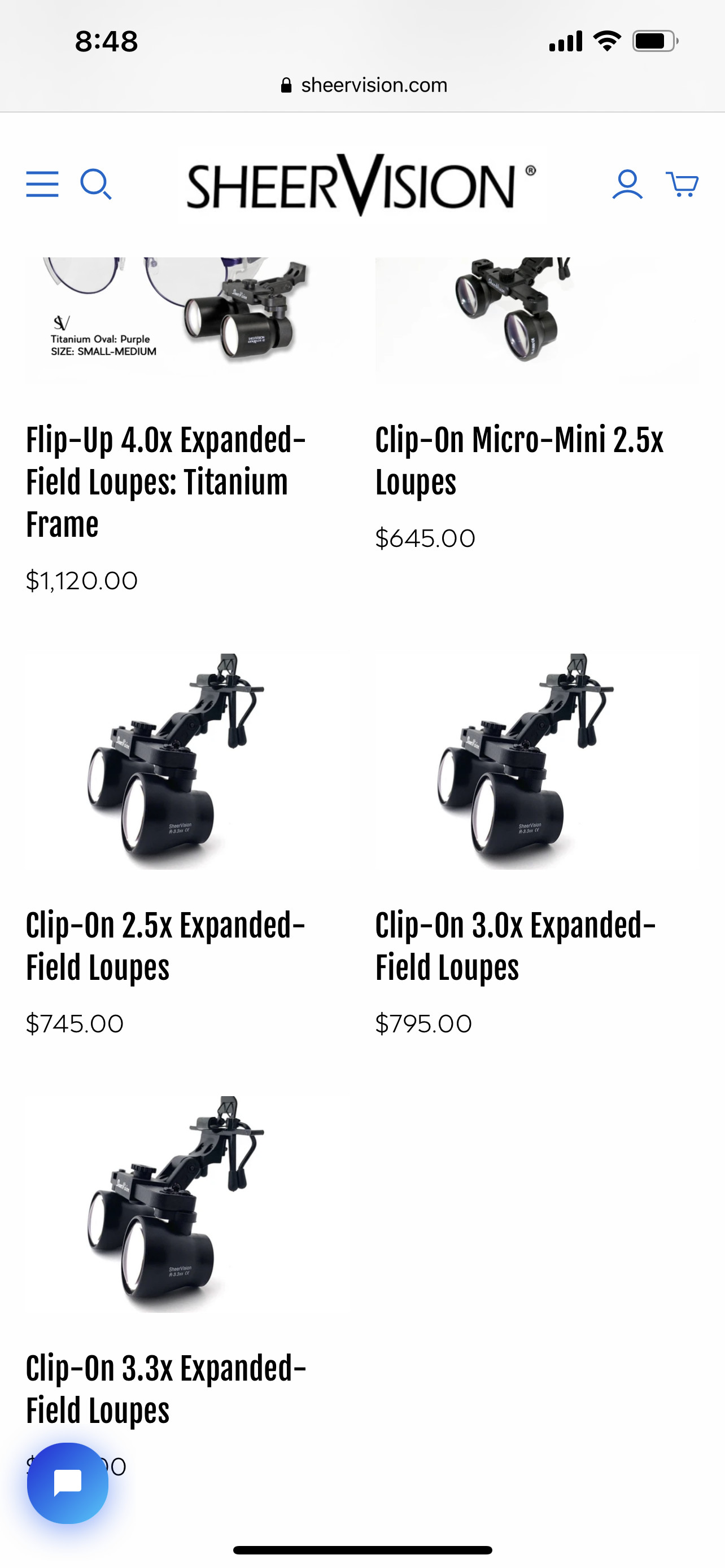The width and height of the screenshot is (725, 1568).
Task: Go to SheerVision home via logo
Action: pyautogui.click(x=361, y=185)
